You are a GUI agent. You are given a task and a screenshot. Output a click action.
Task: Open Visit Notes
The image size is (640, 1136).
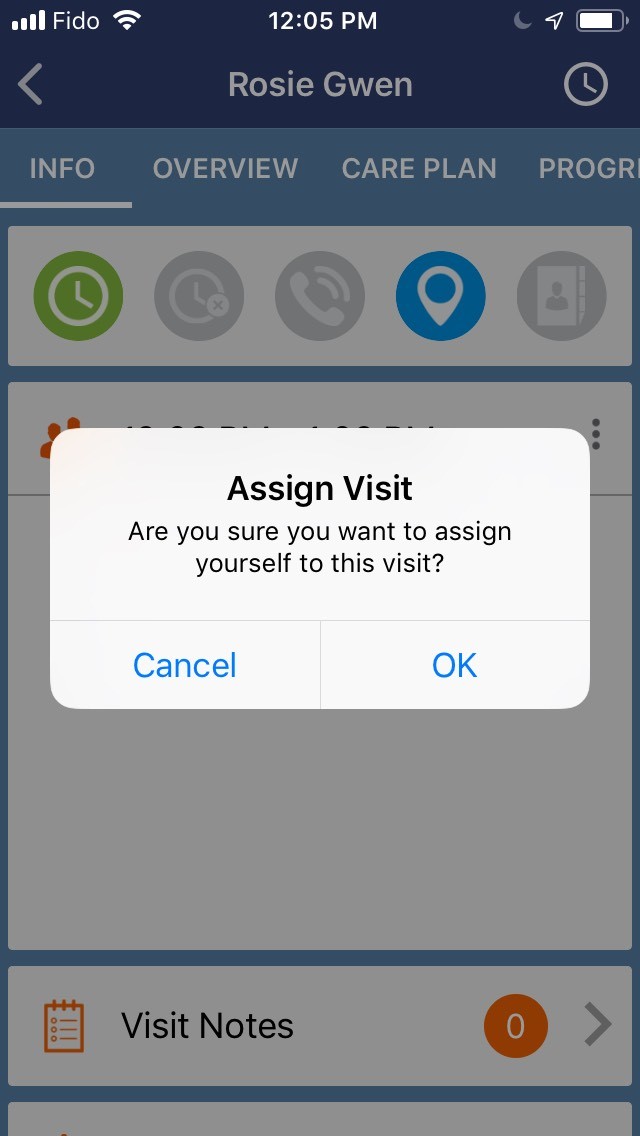320,1025
